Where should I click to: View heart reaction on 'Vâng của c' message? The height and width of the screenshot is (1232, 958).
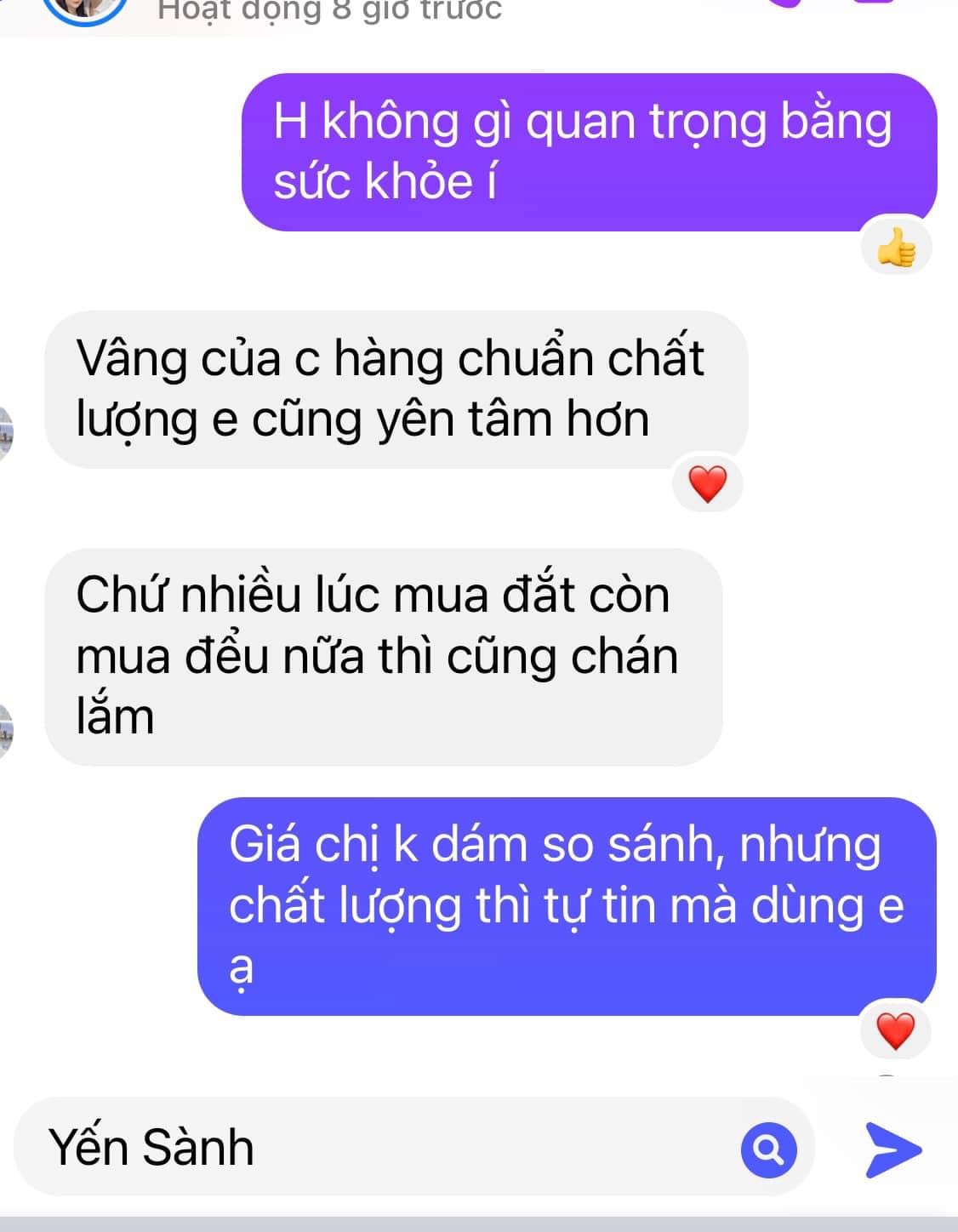[x=707, y=485]
